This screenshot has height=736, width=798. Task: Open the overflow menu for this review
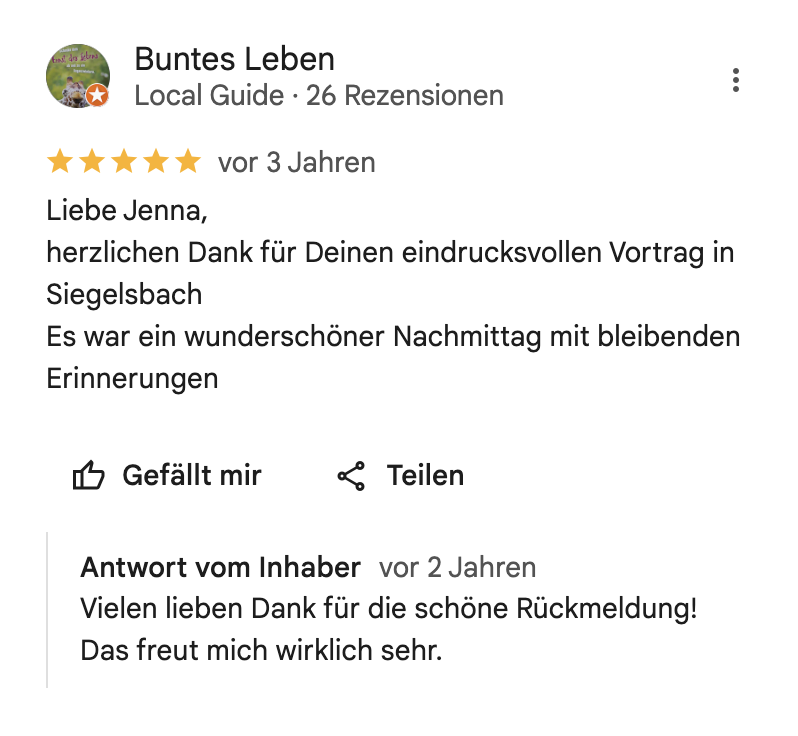(x=736, y=80)
